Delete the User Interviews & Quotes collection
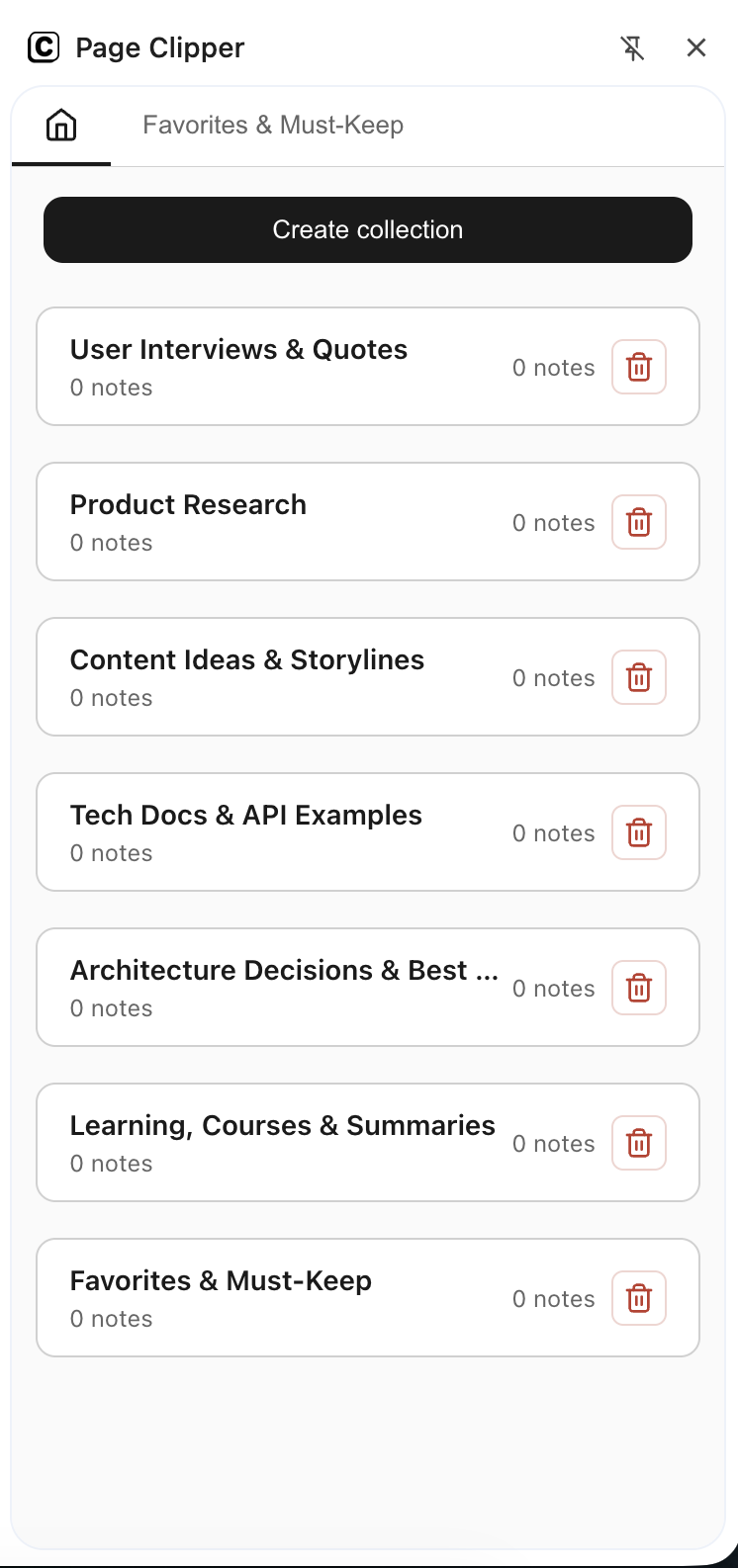 [x=638, y=367]
